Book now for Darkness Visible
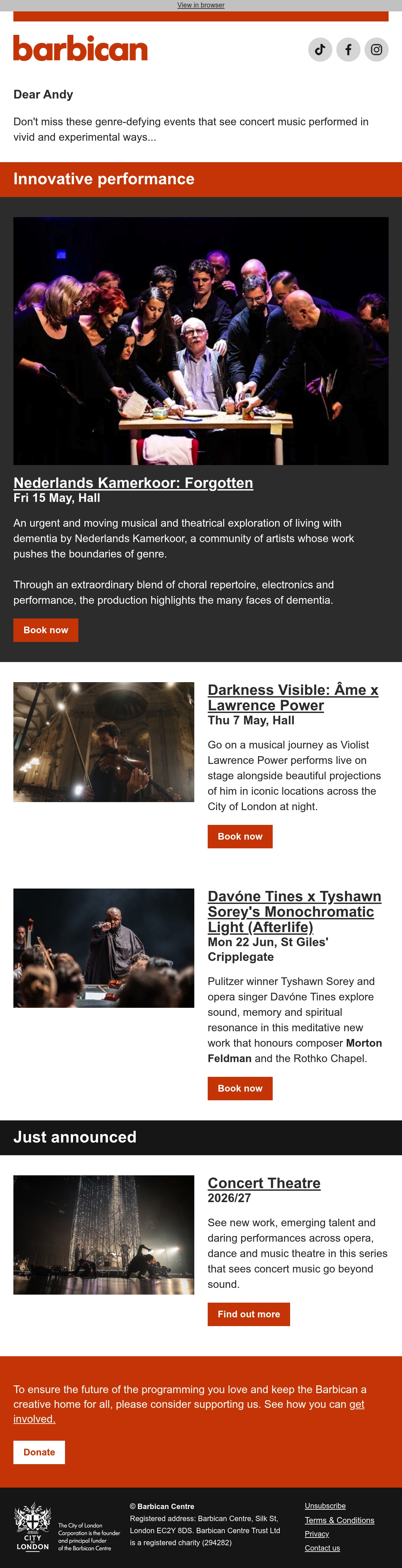402x1568 pixels. [x=240, y=836]
